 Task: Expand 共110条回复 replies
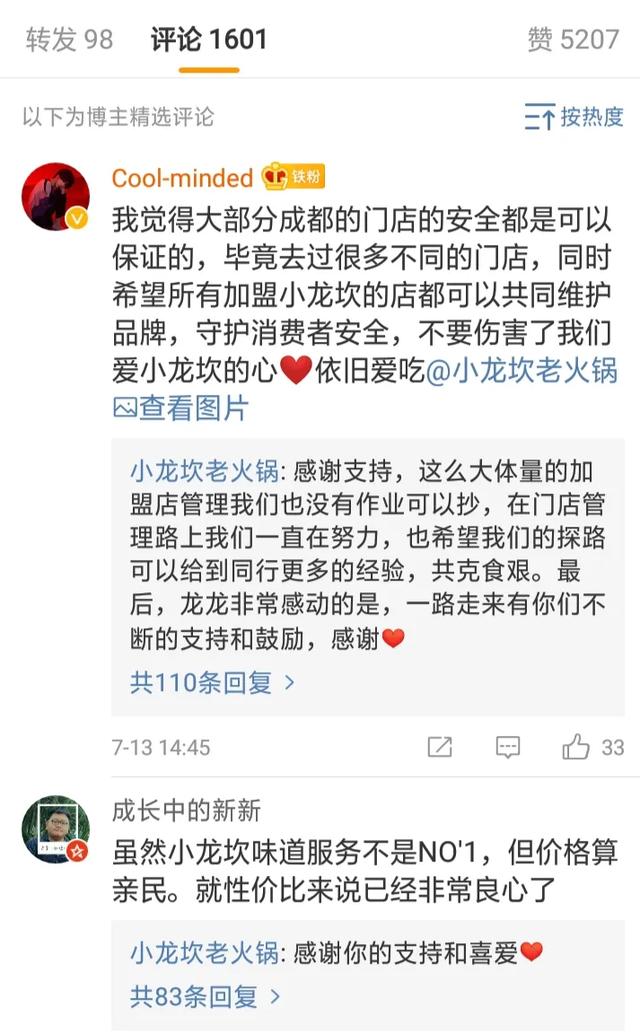coord(212,683)
